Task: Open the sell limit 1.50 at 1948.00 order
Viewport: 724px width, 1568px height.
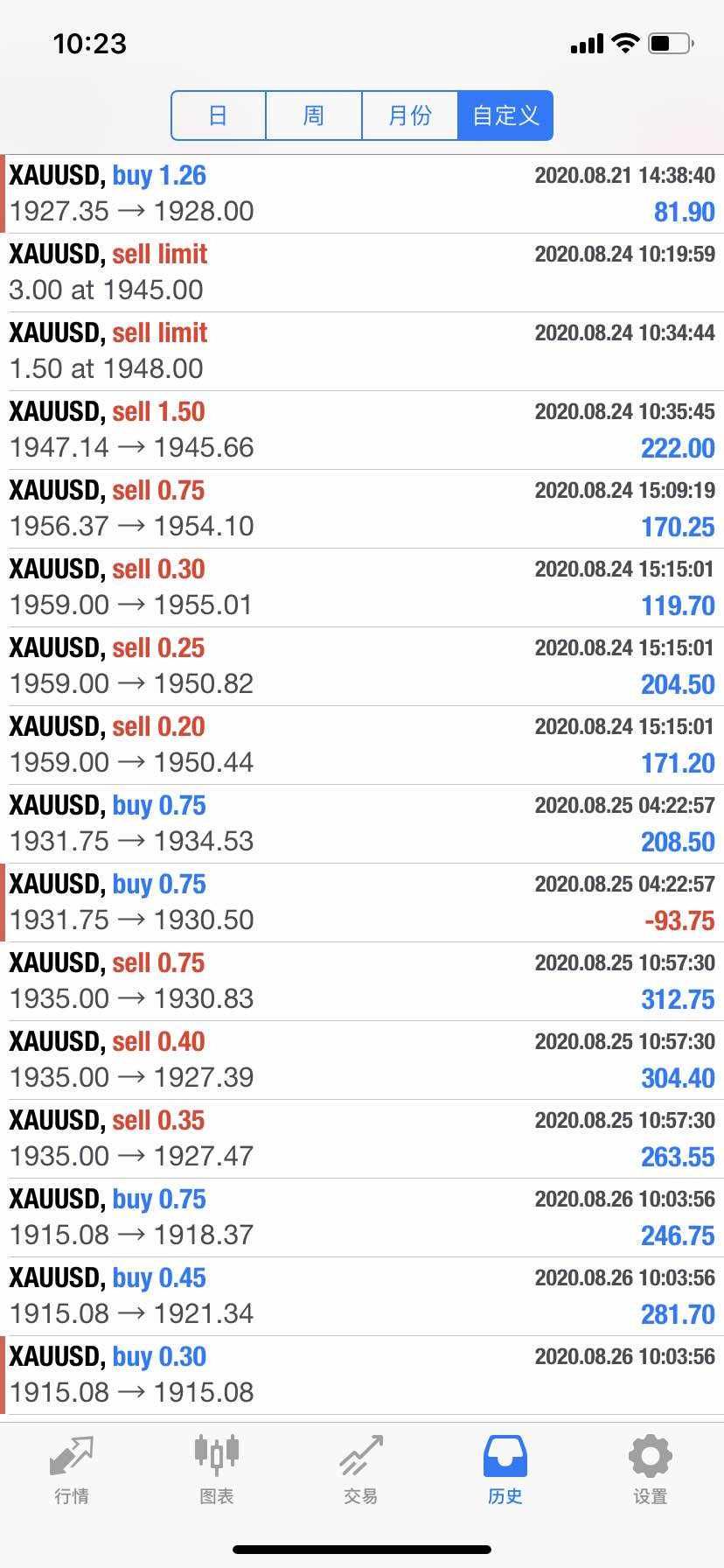Action: coord(362,352)
